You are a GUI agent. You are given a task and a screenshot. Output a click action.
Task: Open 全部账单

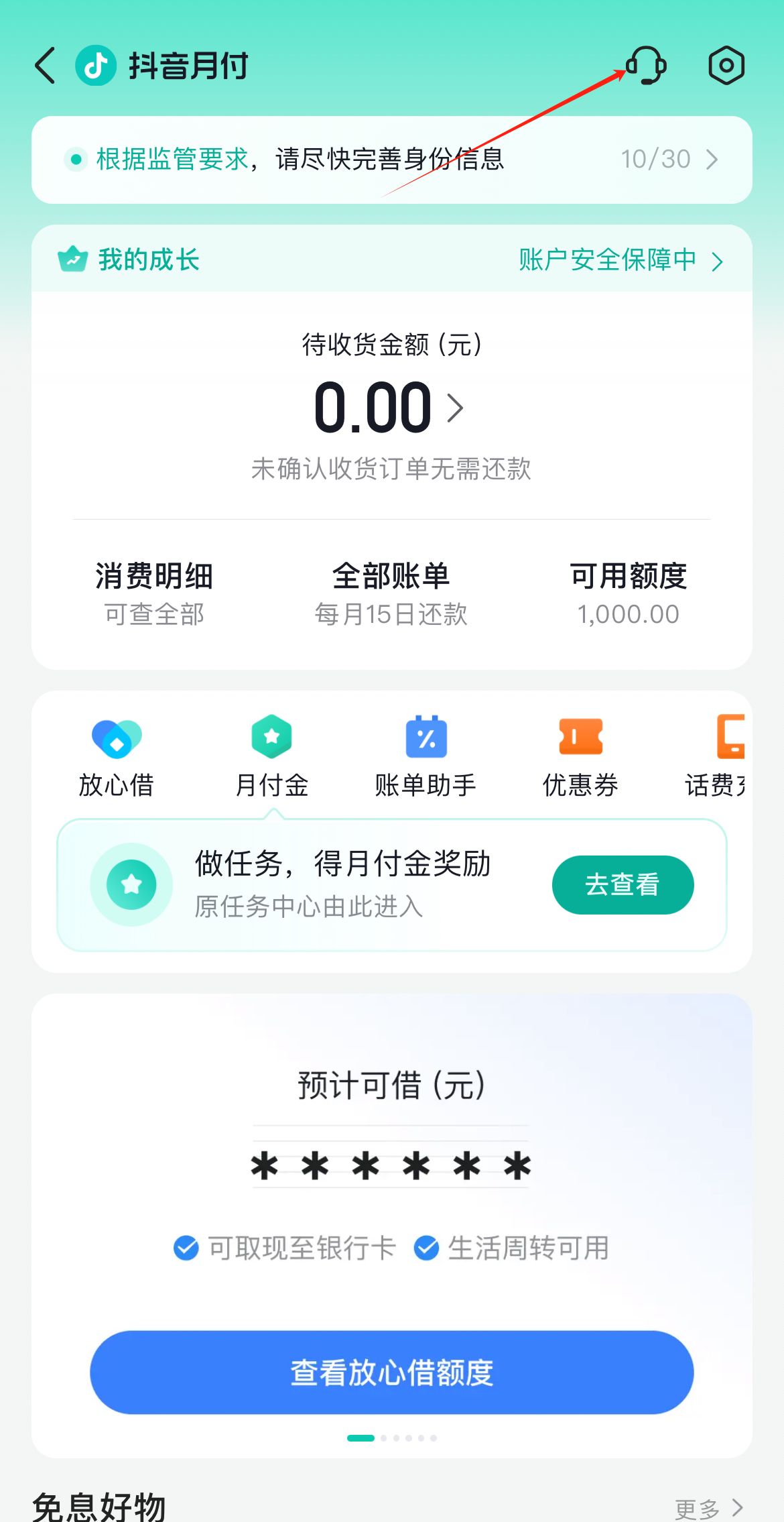click(391, 594)
